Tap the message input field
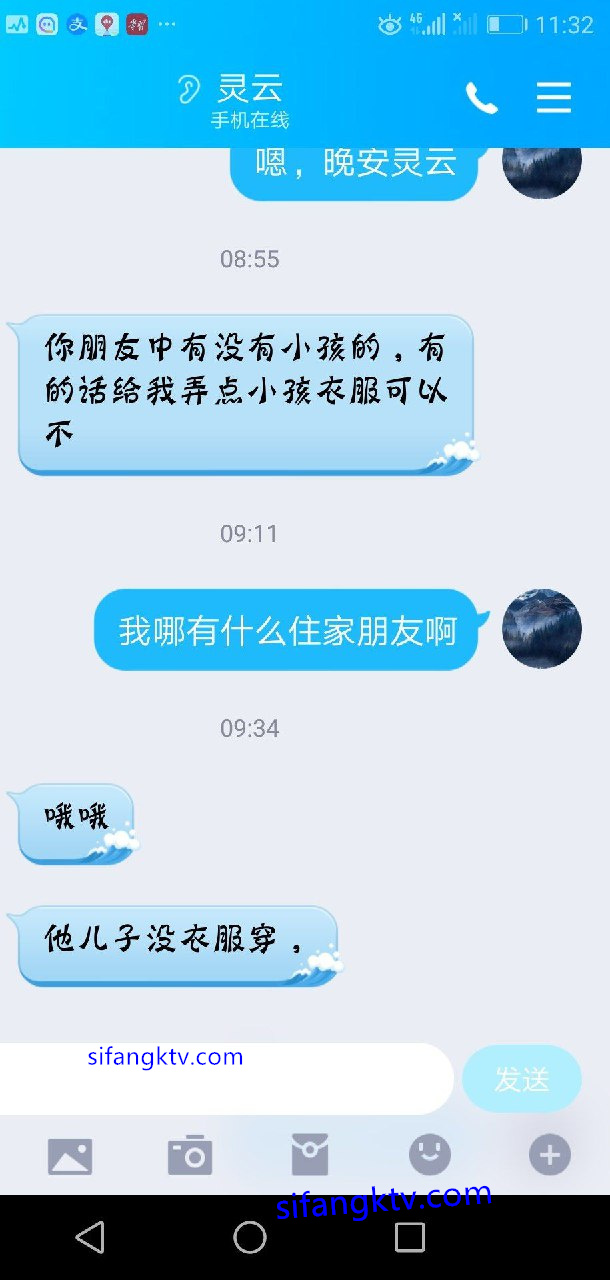The width and height of the screenshot is (610, 1280). [225, 1079]
